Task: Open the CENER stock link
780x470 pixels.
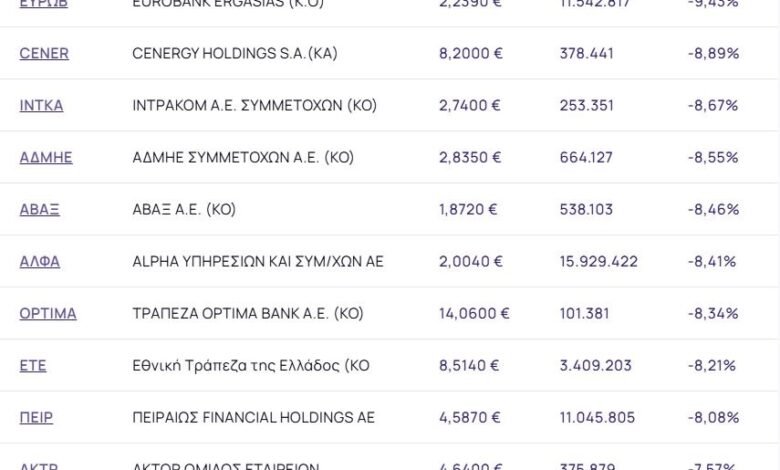Action: coord(44,53)
